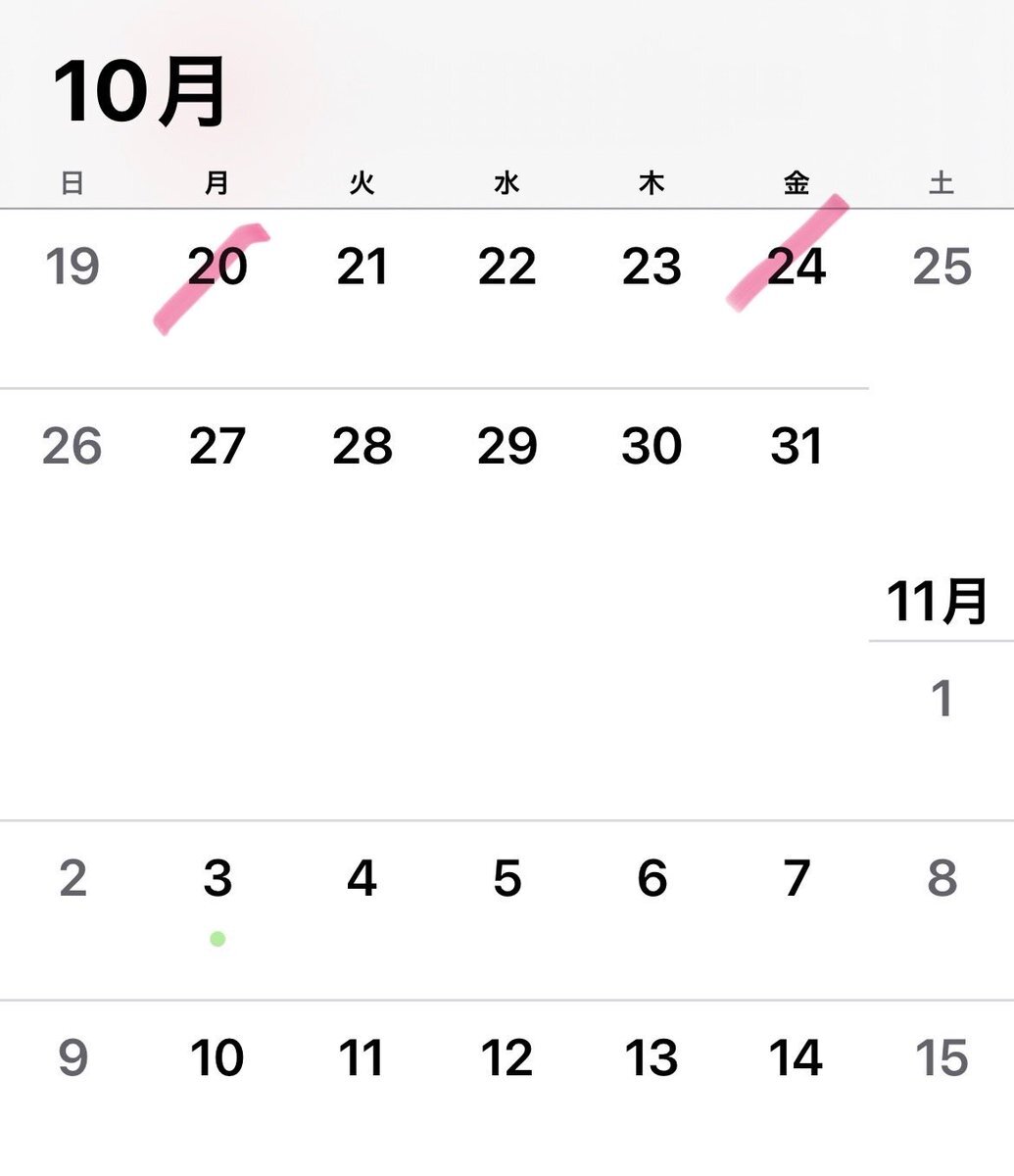Tap the date November 7

click(797, 878)
